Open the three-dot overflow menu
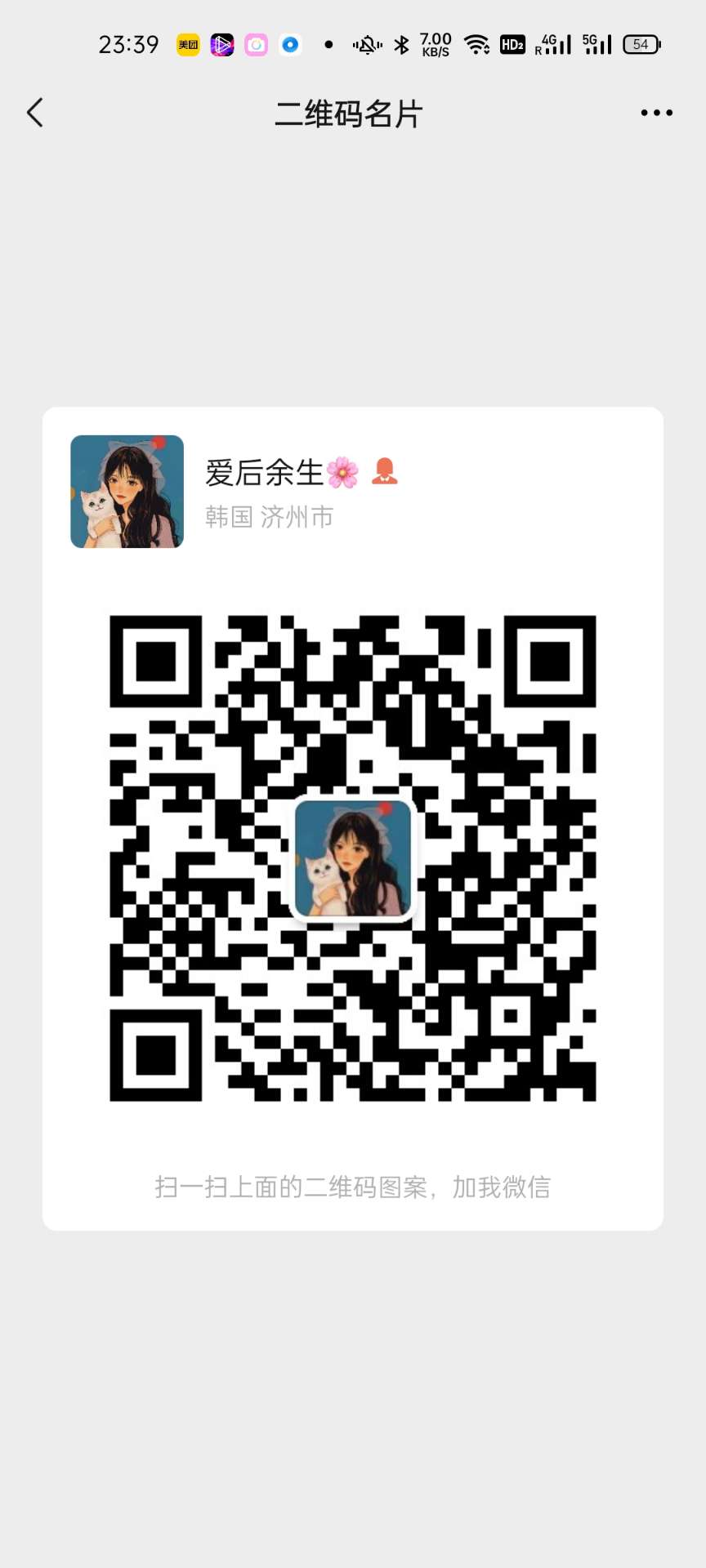 (656, 113)
